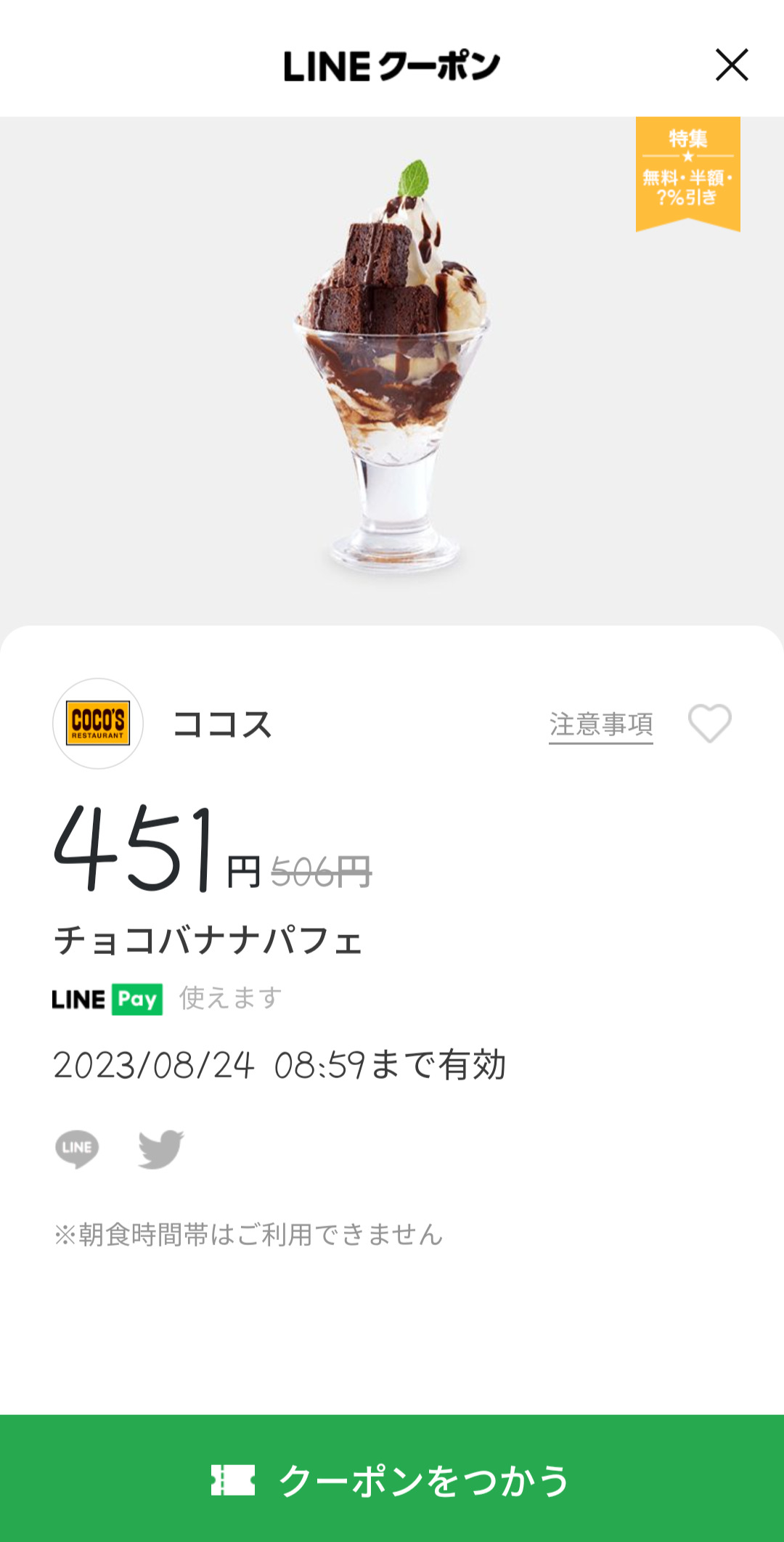Share the coupon on Twitter
Image resolution: width=784 pixels, height=1542 pixels.
tap(160, 1149)
